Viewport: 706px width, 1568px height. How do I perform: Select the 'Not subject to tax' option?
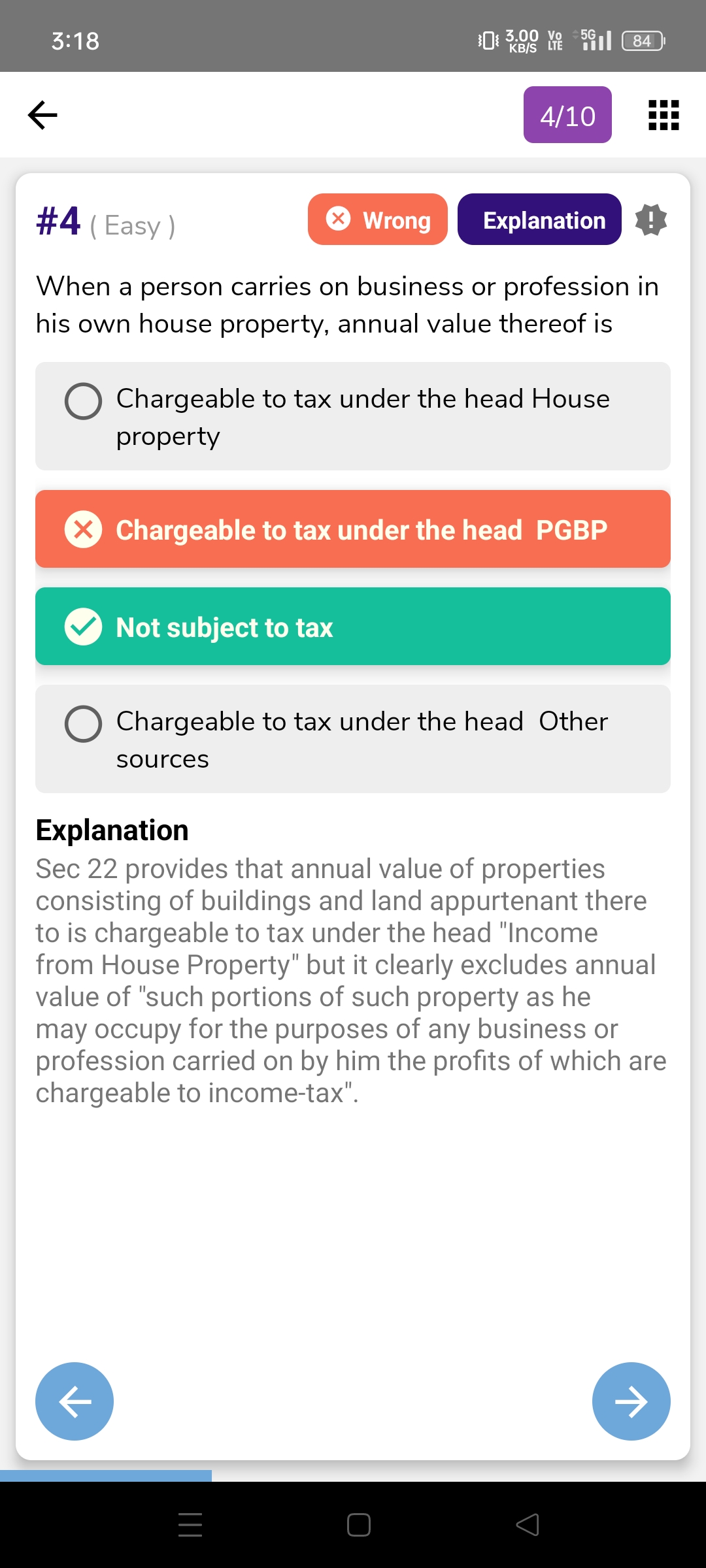[353, 627]
